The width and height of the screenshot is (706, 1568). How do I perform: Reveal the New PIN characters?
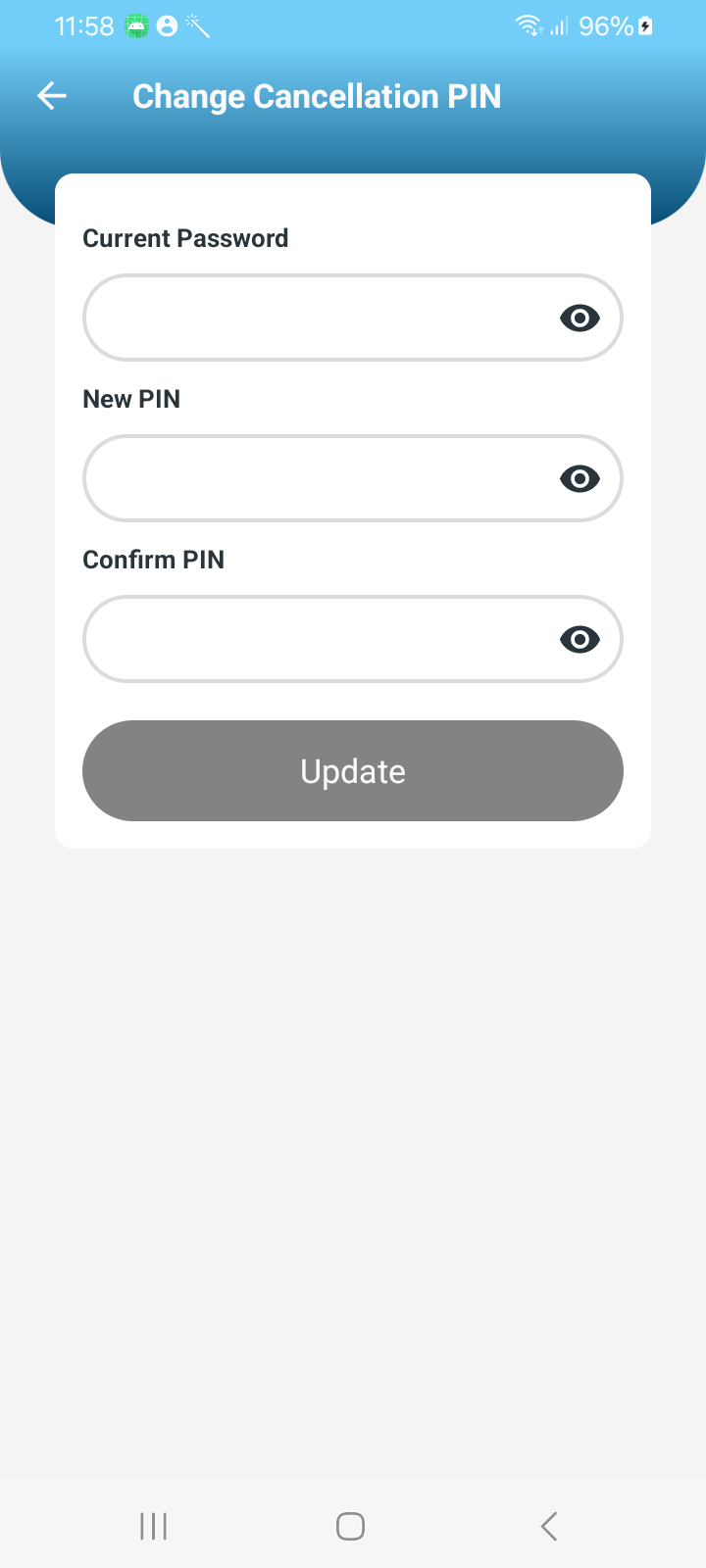tap(580, 478)
